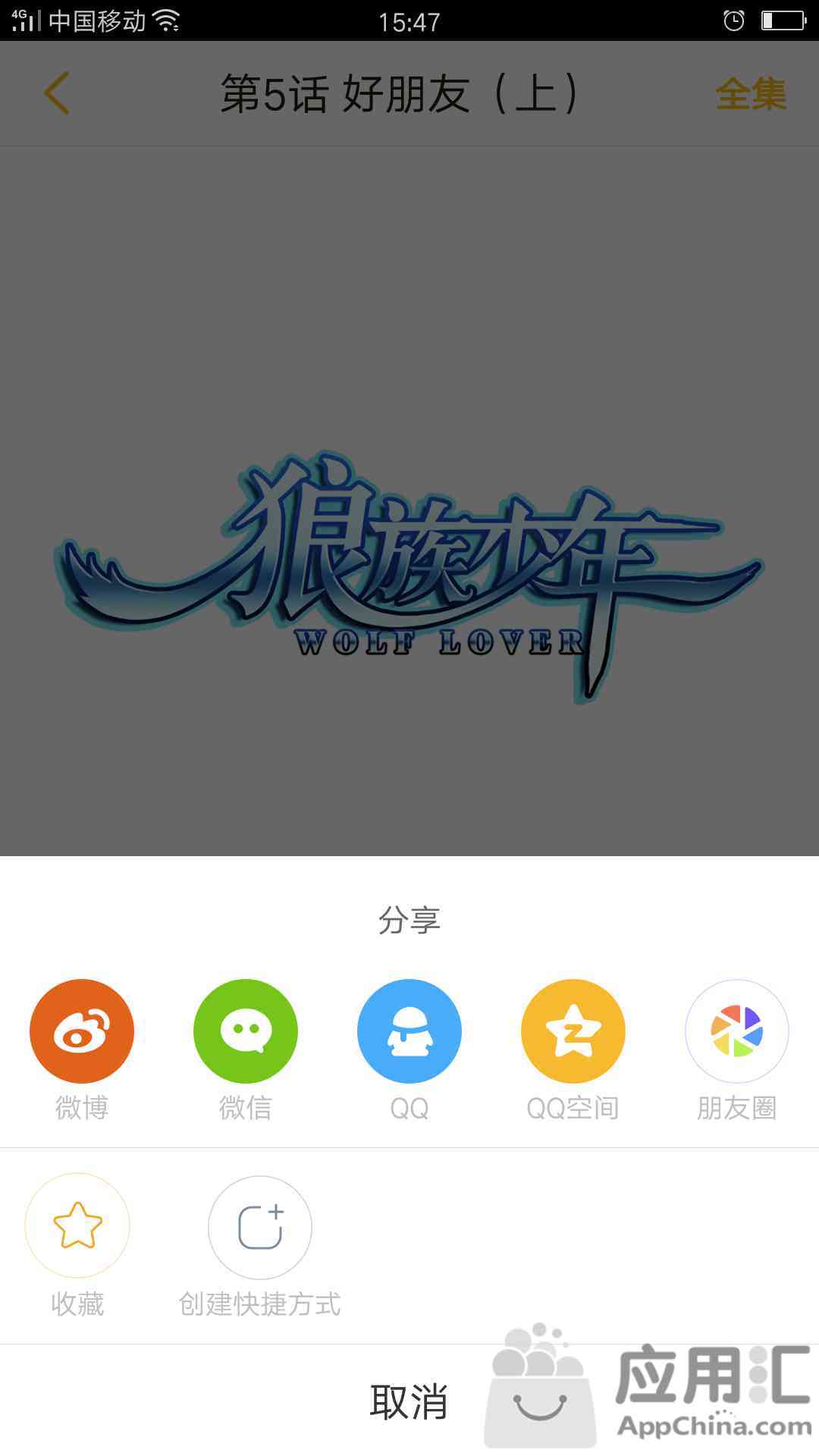The image size is (819, 1456).
Task: Open the 全集 episode list
Action: pos(750,94)
